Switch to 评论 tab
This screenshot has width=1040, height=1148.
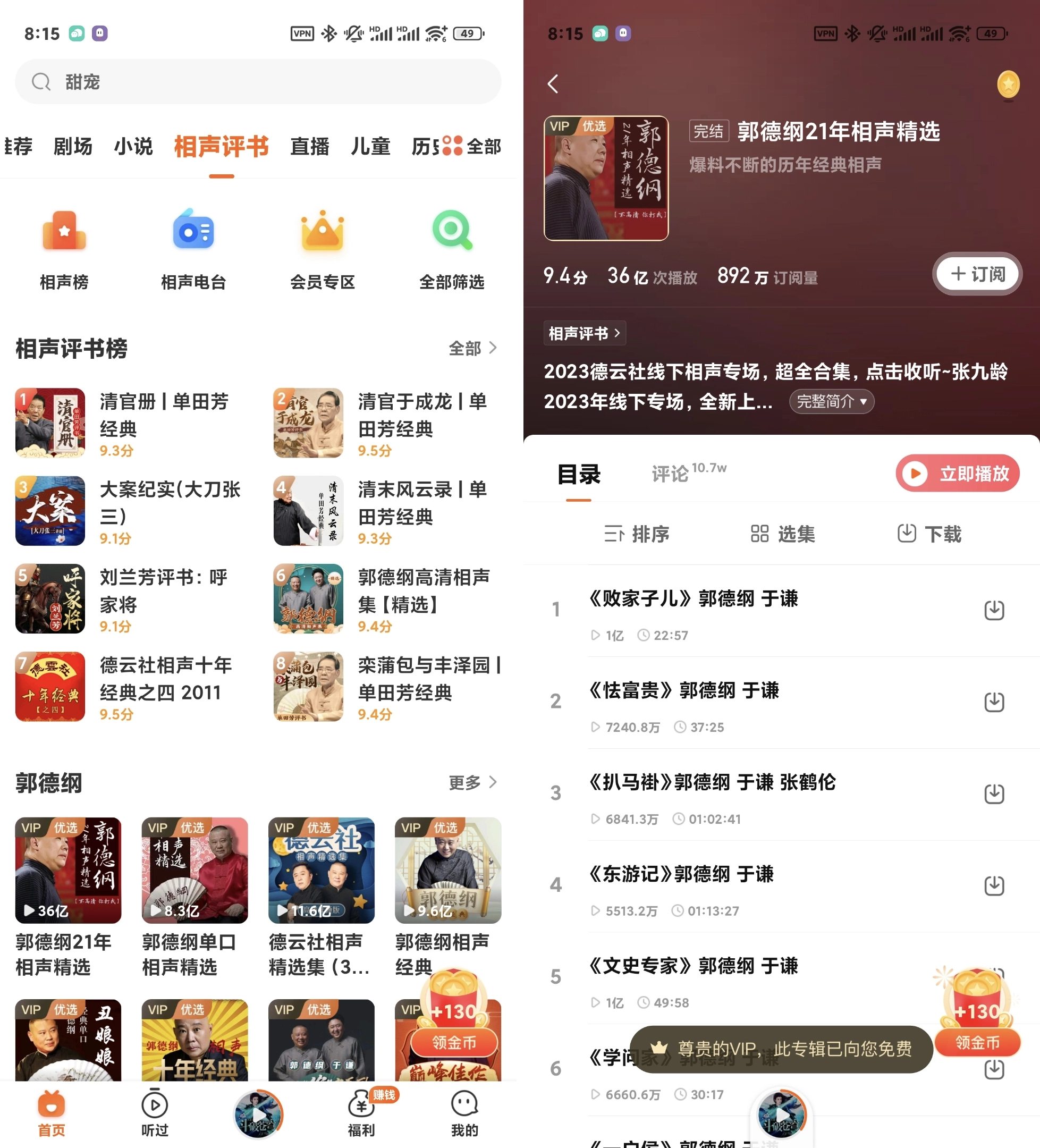[x=671, y=473]
